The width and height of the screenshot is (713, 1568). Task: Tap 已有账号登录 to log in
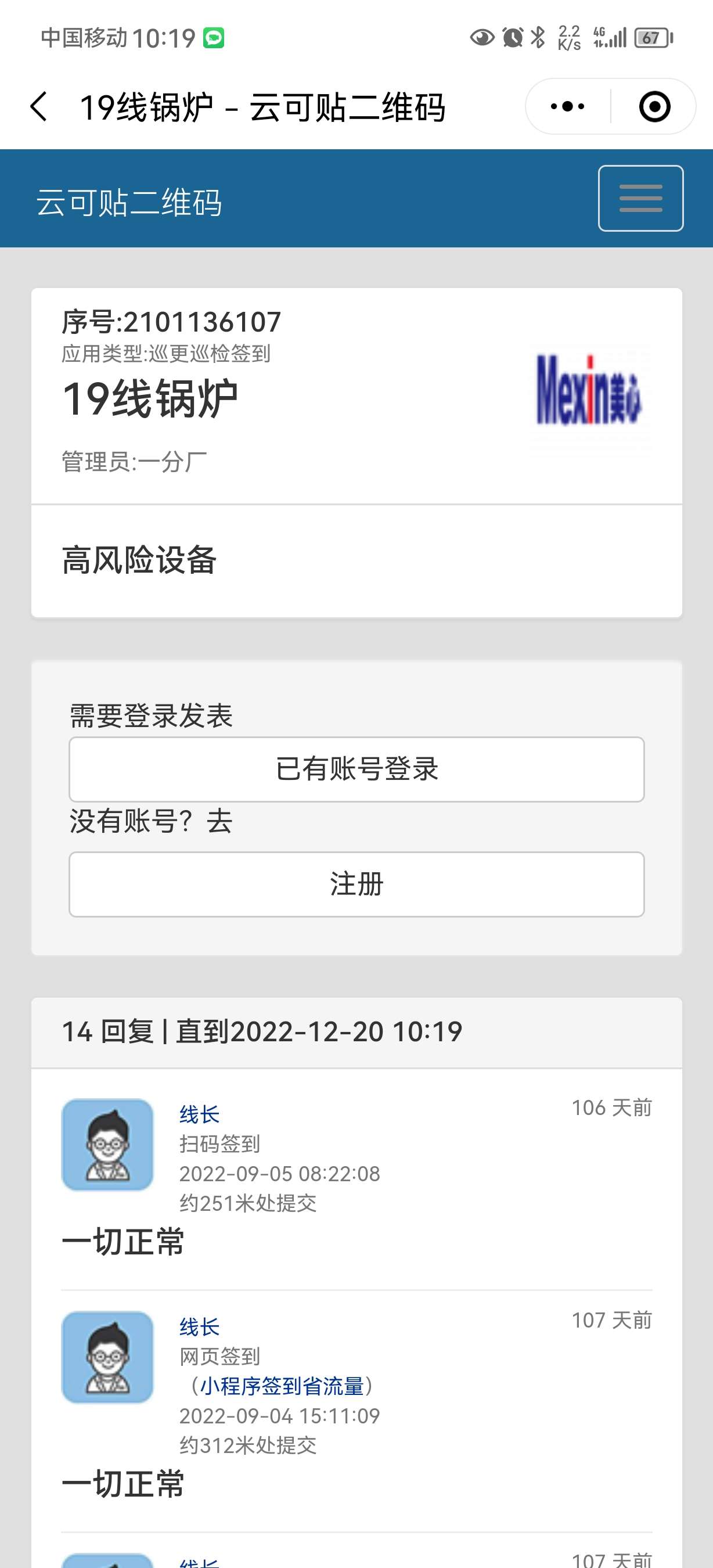[356, 769]
